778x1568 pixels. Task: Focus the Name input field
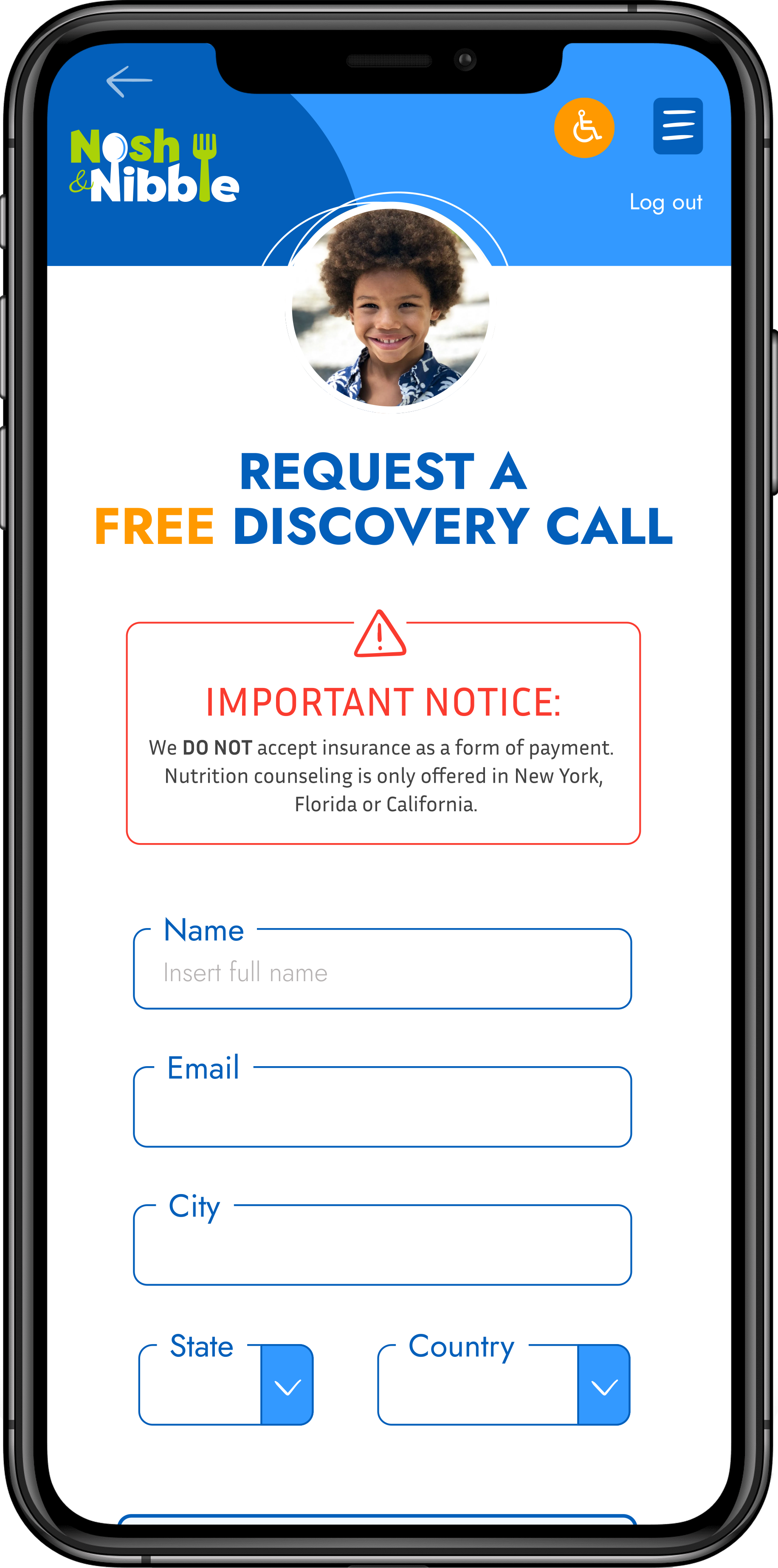pos(382,973)
